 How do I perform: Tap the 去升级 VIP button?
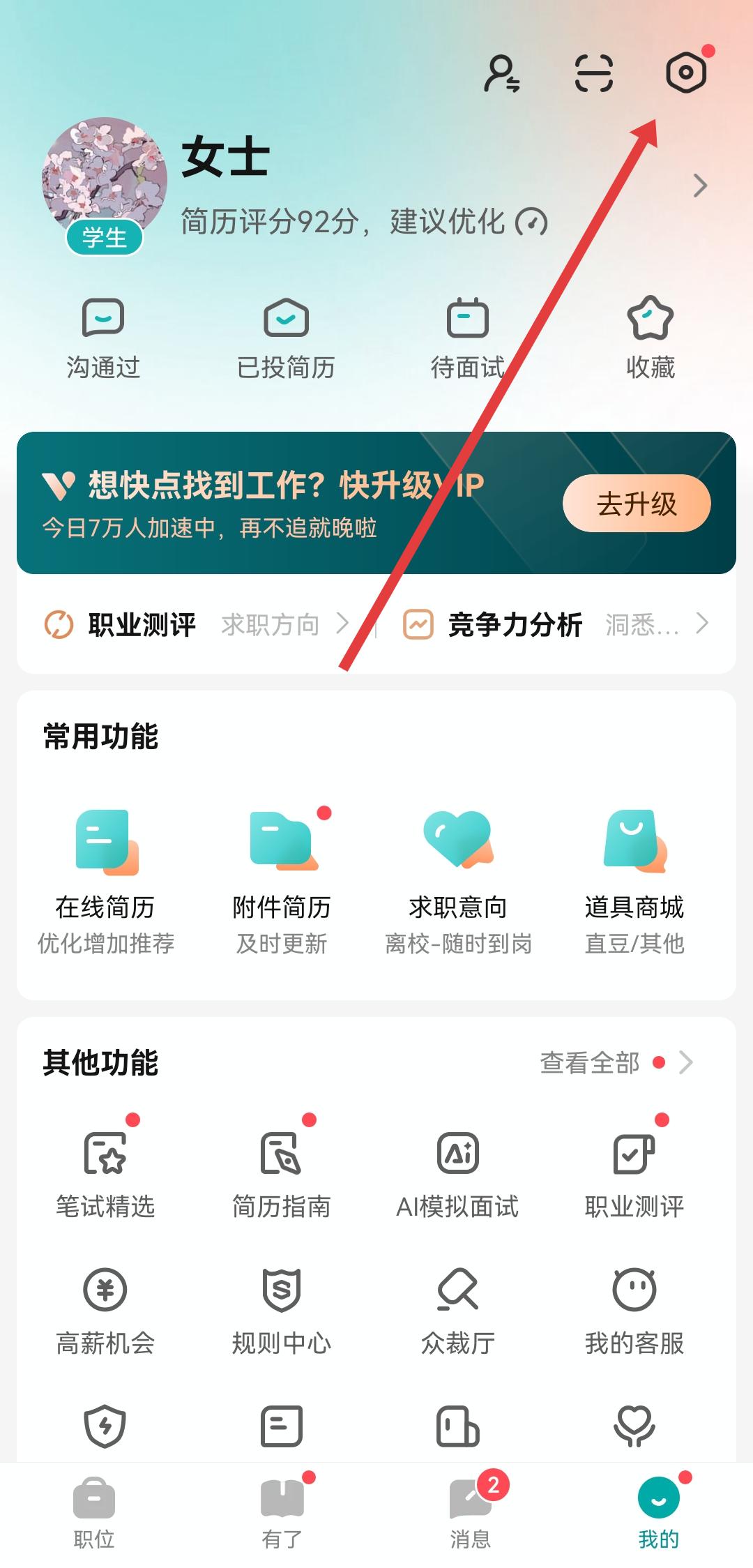[x=636, y=504]
